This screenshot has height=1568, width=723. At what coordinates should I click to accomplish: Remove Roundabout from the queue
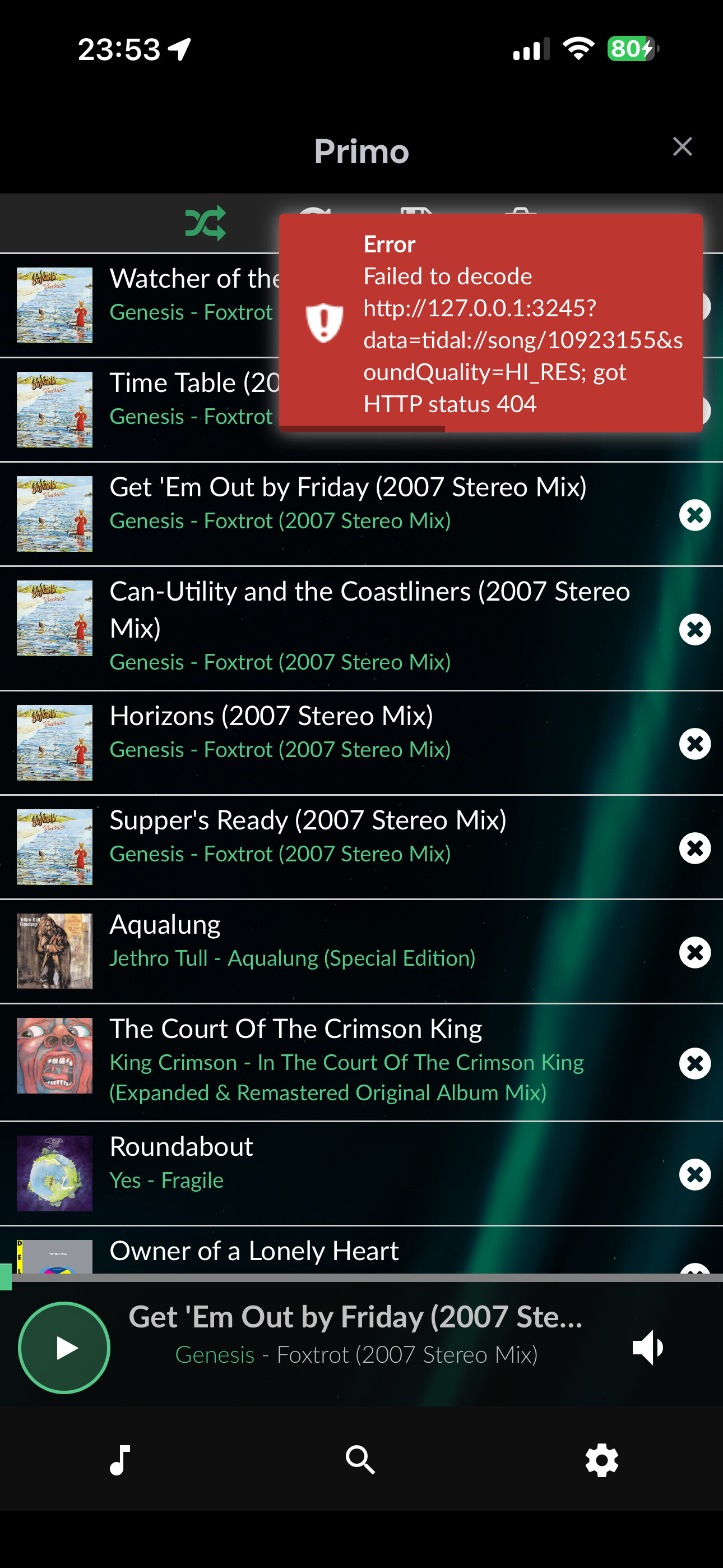pyautogui.click(x=694, y=1174)
